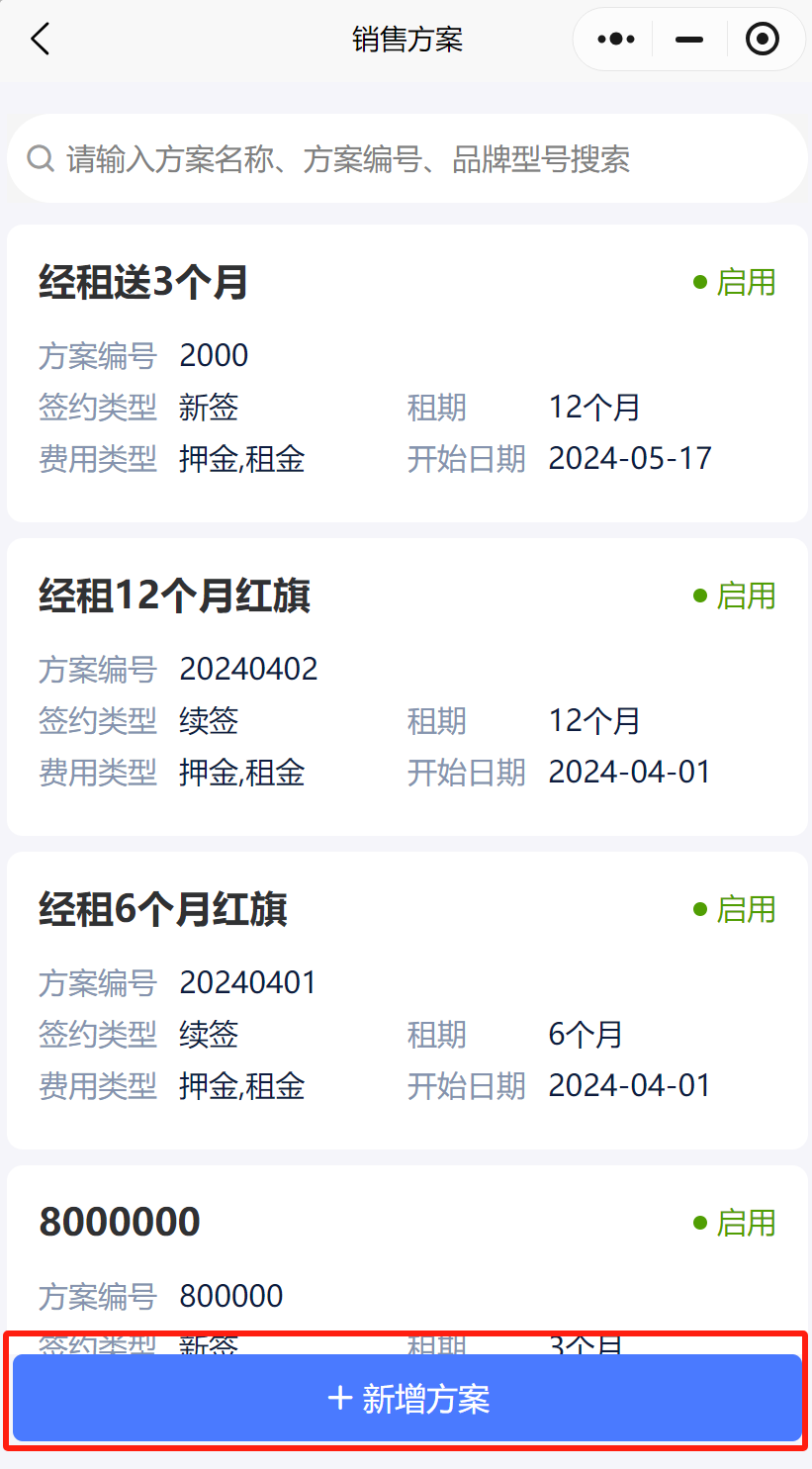This screenshot has width=812, height=1469.
Task: Tap the 新增方案 button
Action: (407, 1399)
